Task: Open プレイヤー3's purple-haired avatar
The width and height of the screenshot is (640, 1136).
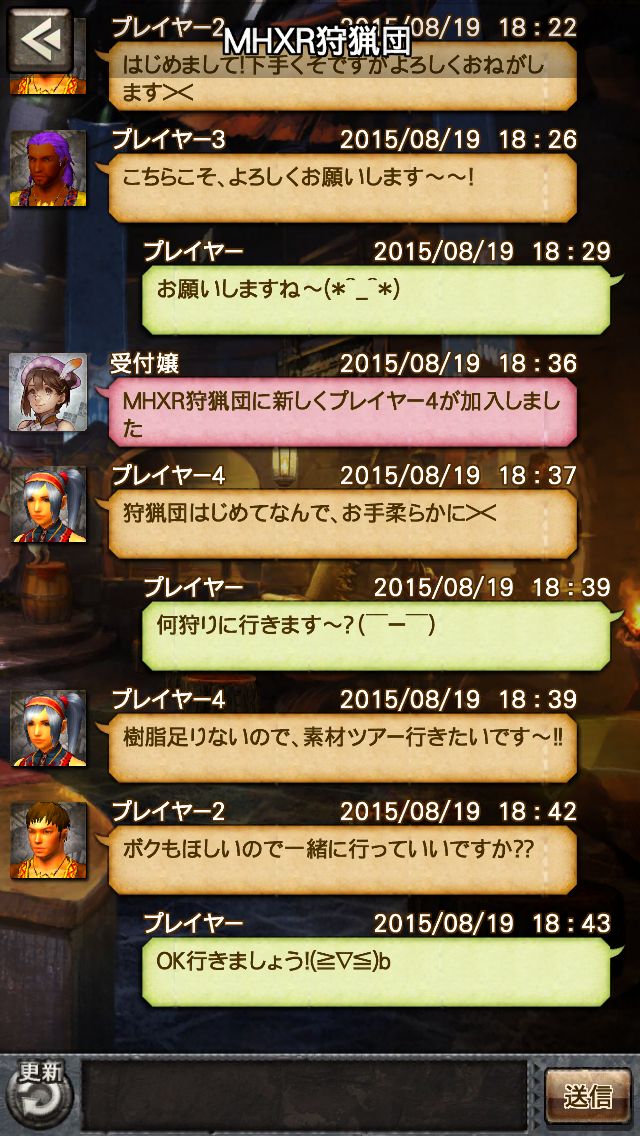Action: coord(48,168)
